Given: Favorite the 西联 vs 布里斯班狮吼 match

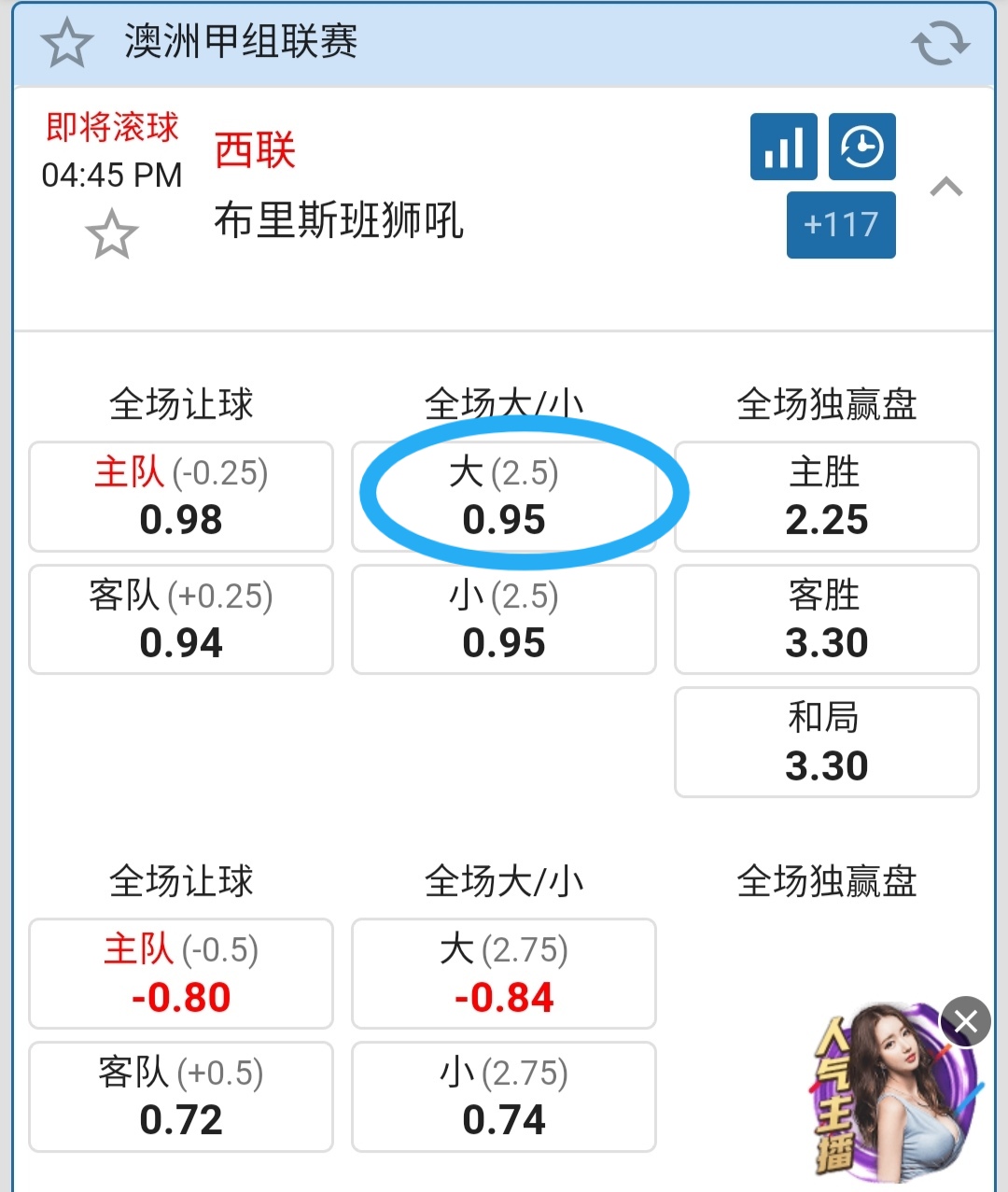Looking at the screenshot, I should pyautogui.click(x=111, y=234).
